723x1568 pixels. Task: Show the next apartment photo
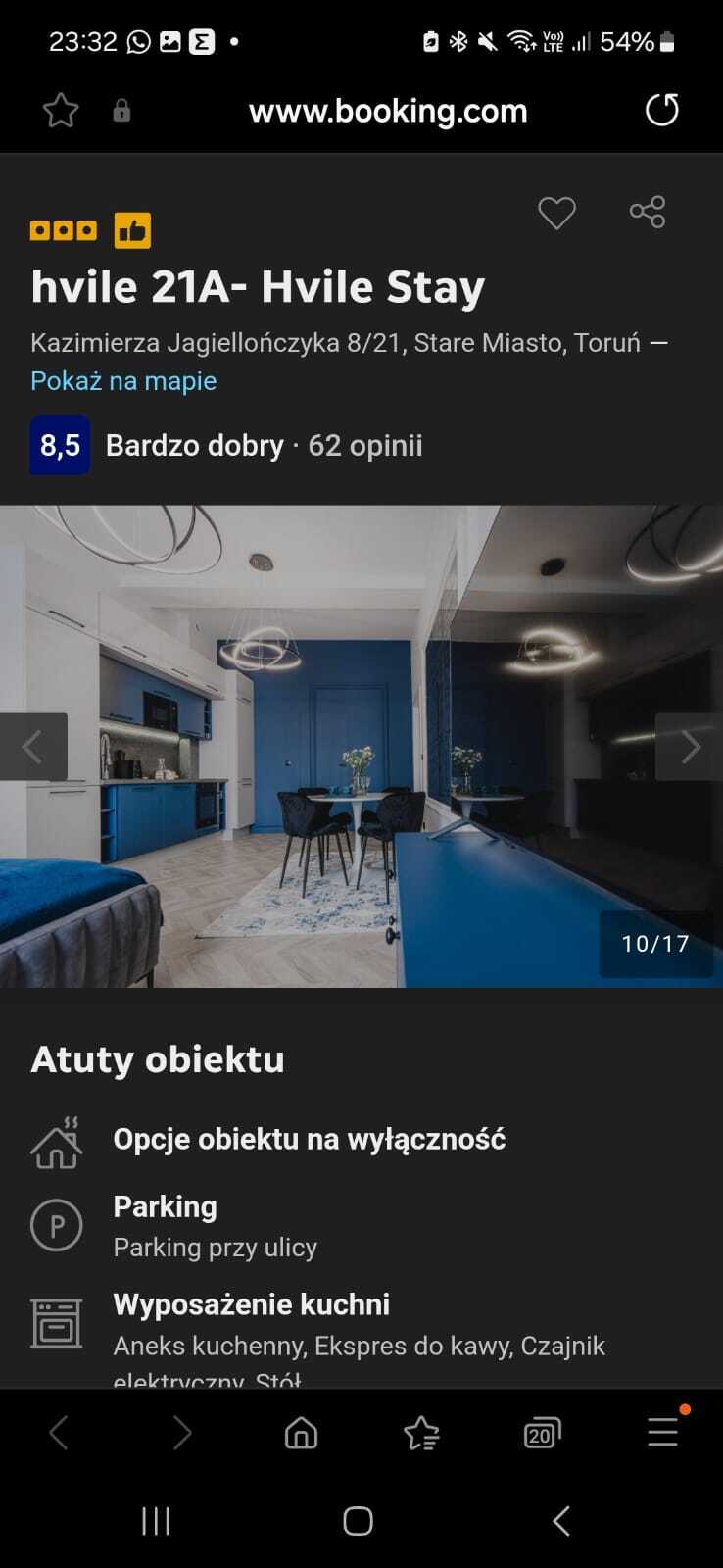pyautogui.click(x=690, y=747)
